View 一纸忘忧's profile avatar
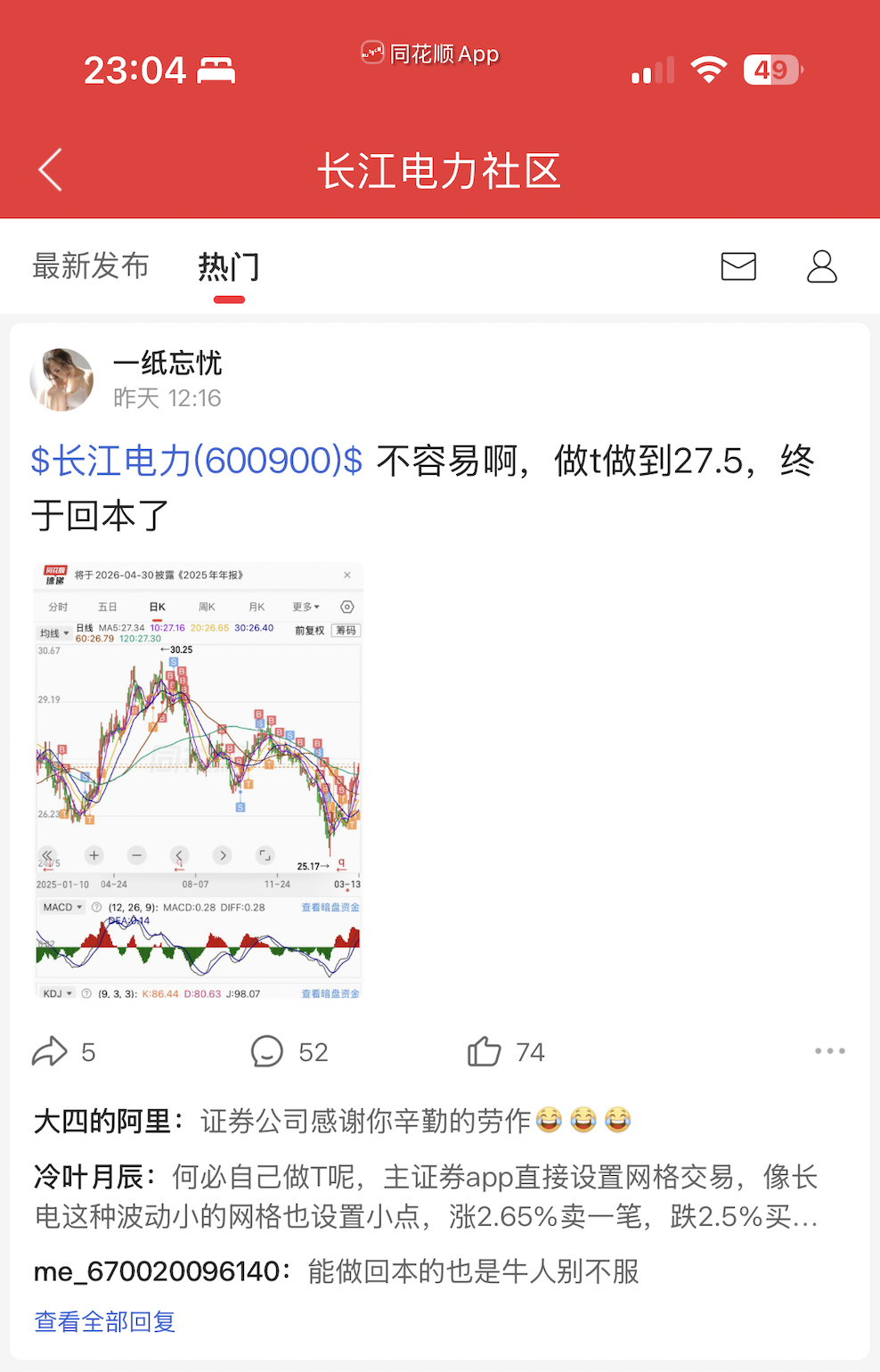 point(61,380)
